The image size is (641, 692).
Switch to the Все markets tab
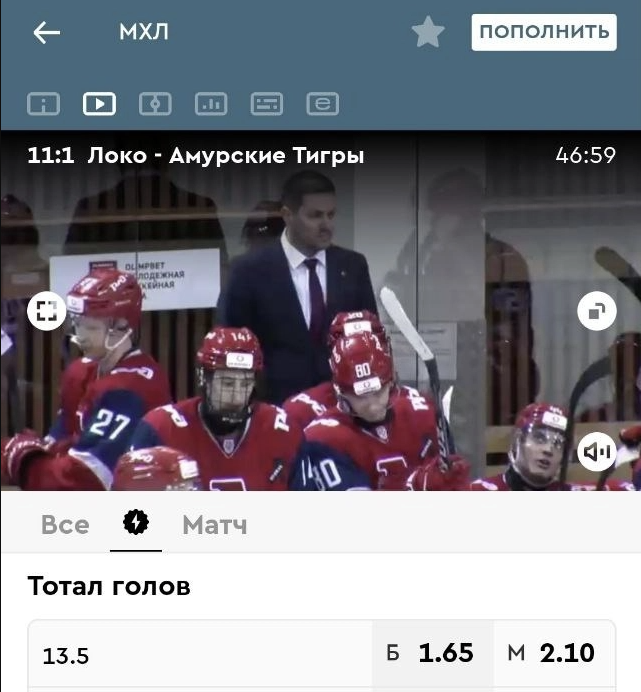(65, 525)
